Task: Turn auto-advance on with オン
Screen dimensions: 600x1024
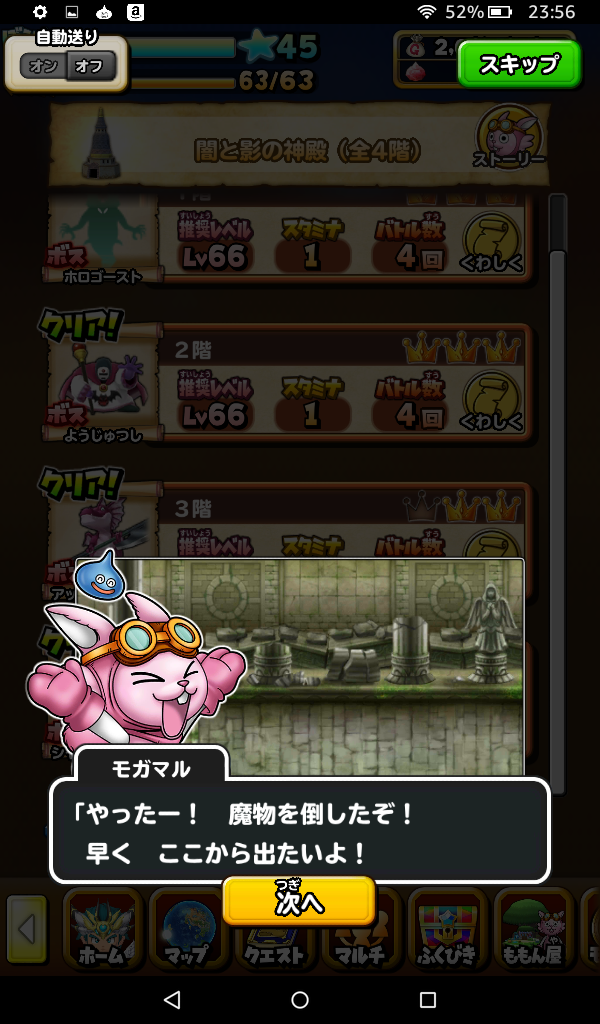Action: tap(44, 67)
